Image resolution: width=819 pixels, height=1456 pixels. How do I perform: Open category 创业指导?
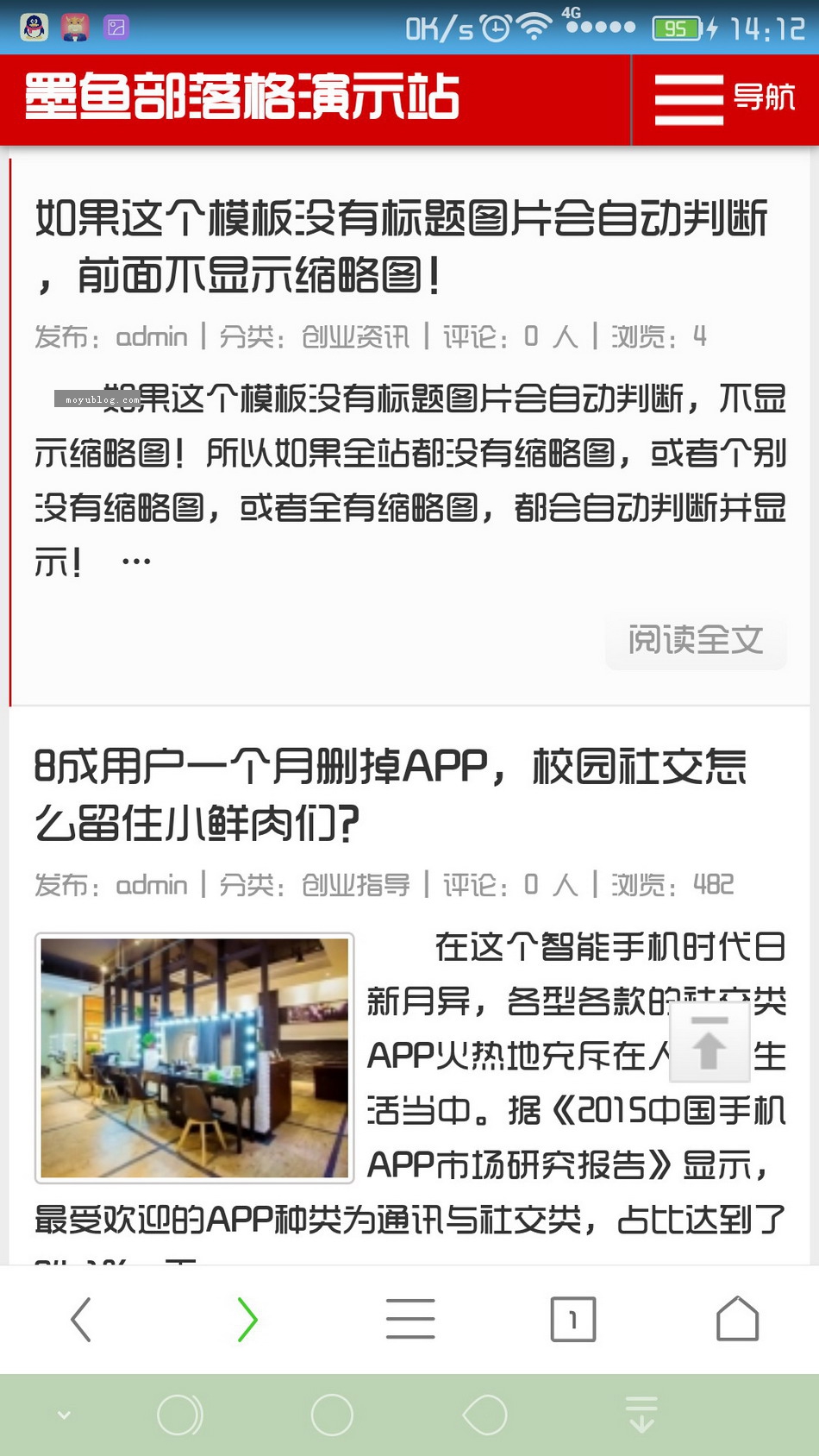click(355, 885)
